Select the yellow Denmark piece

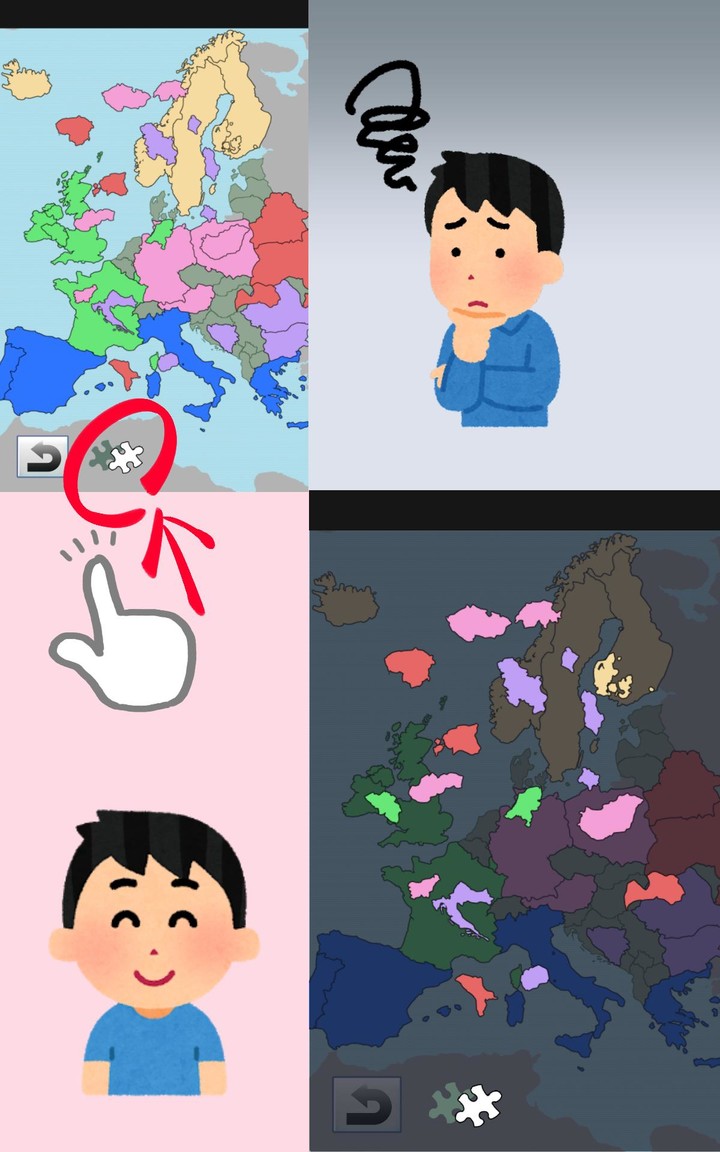pyautogui.click(x=606, y=674)
